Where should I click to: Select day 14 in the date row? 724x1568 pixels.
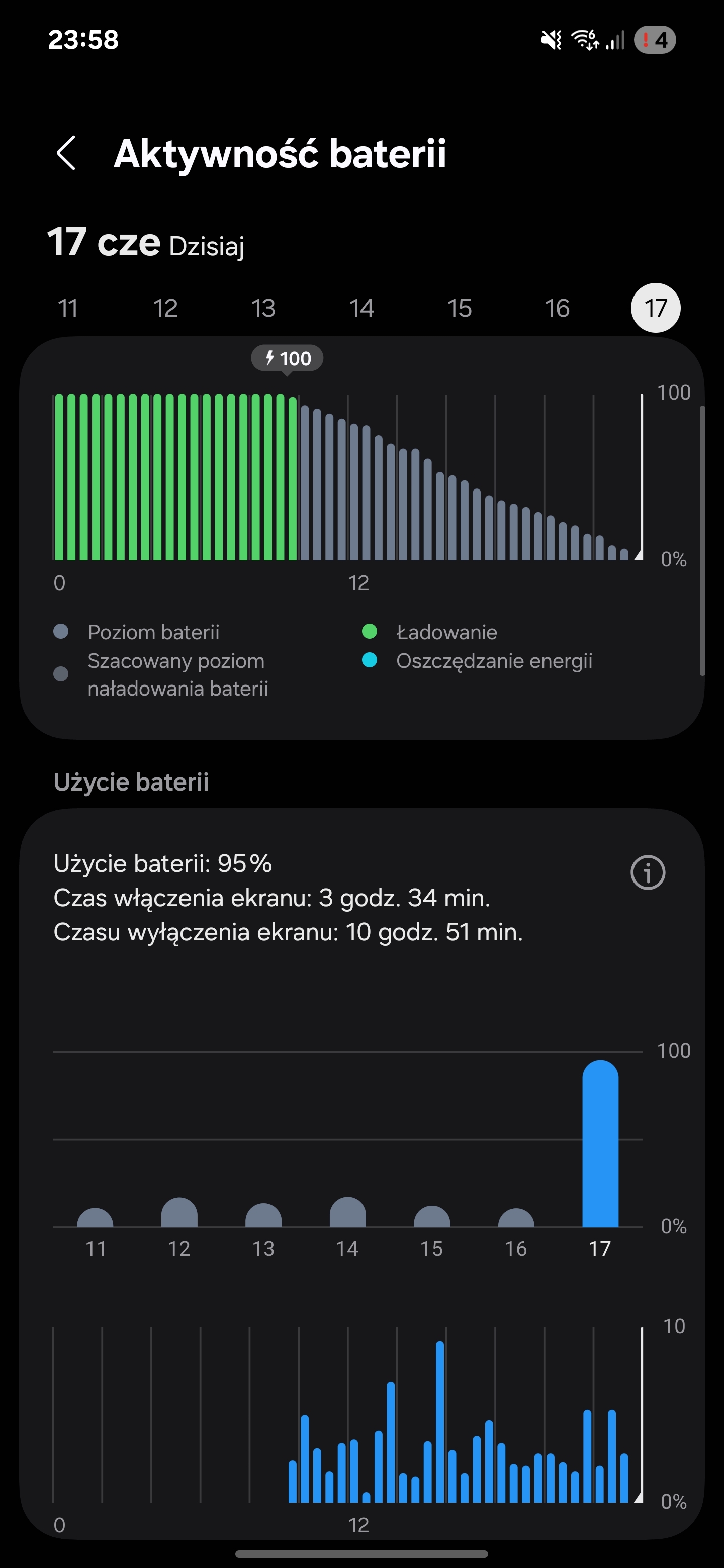361,308
